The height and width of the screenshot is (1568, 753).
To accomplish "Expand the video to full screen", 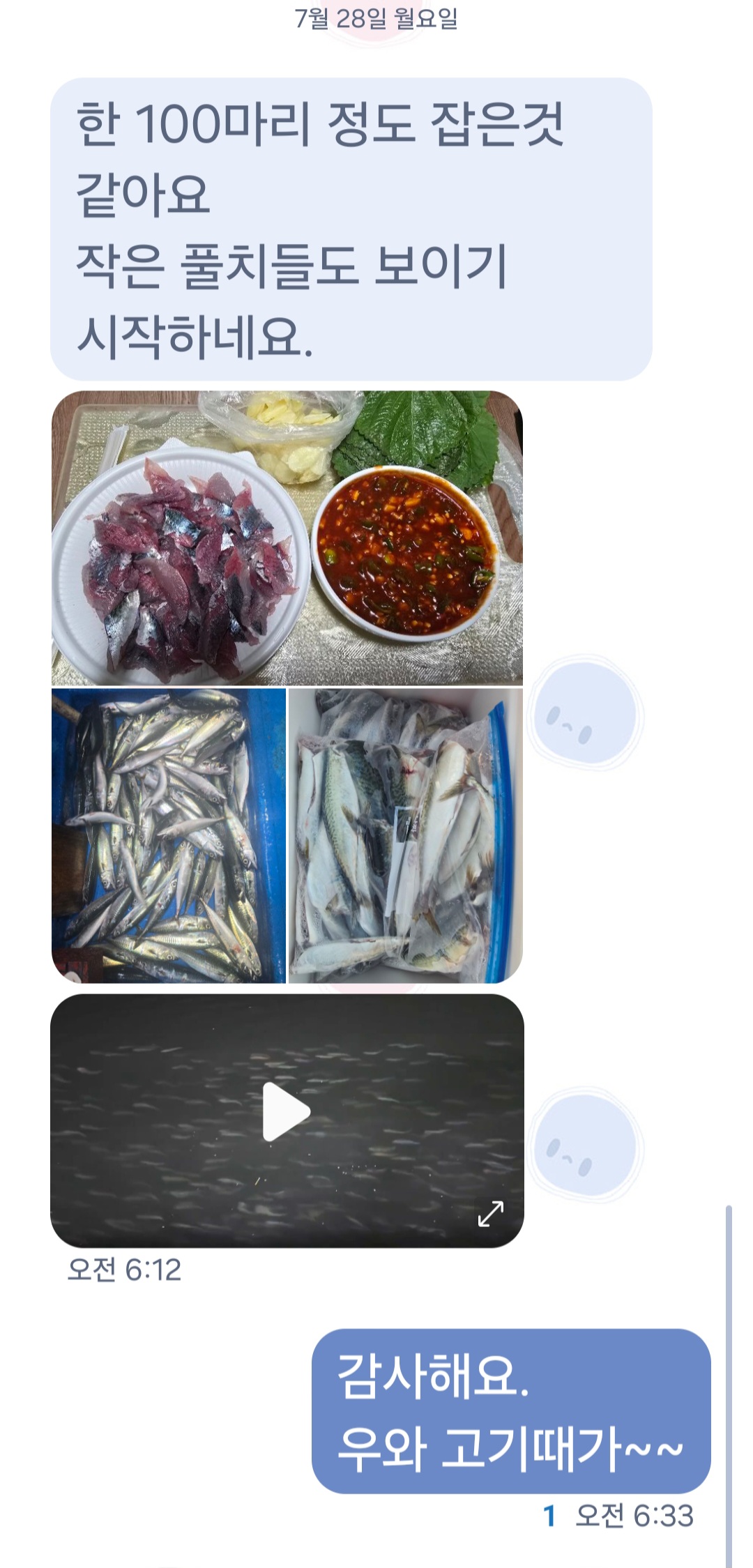I will (x=491, y=1214).
